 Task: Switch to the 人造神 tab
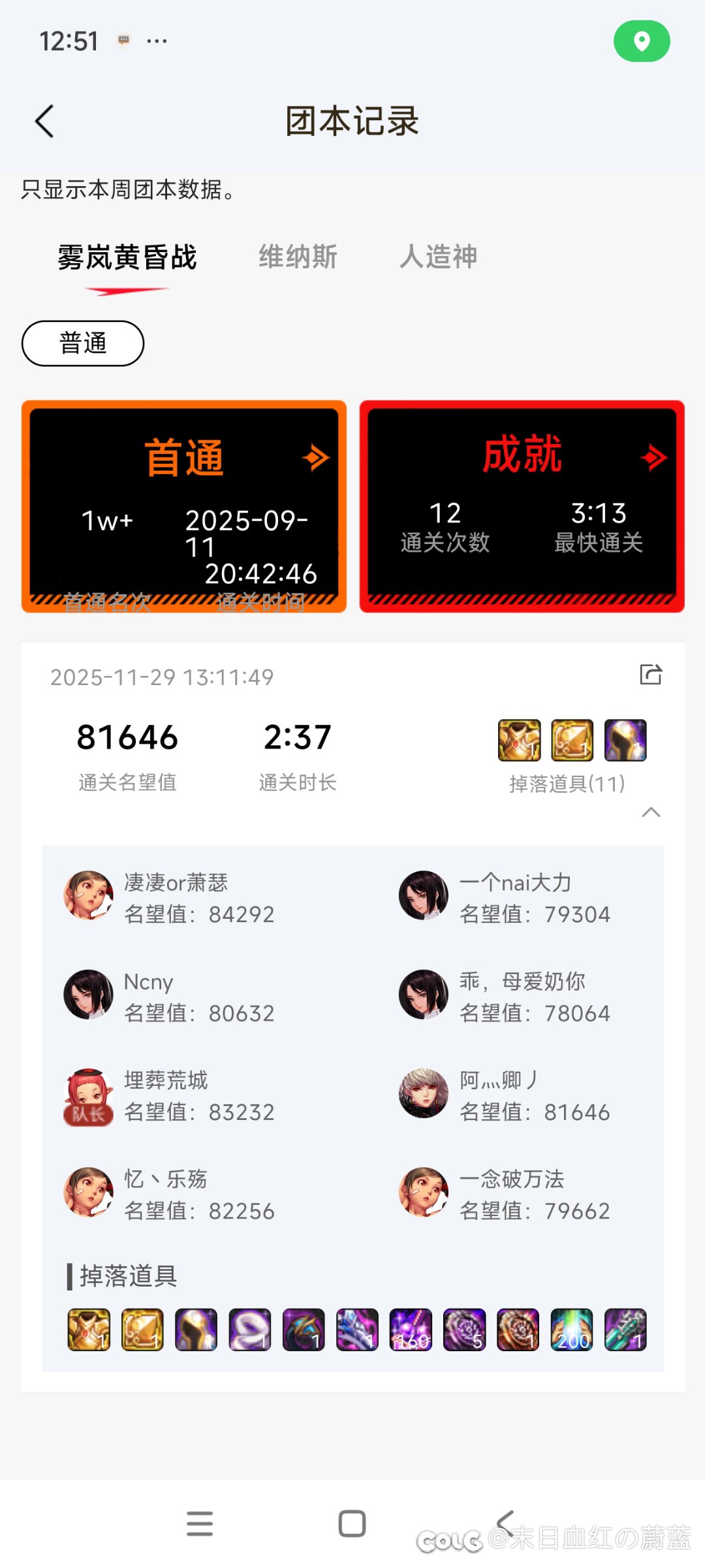[x=438, y=257]
